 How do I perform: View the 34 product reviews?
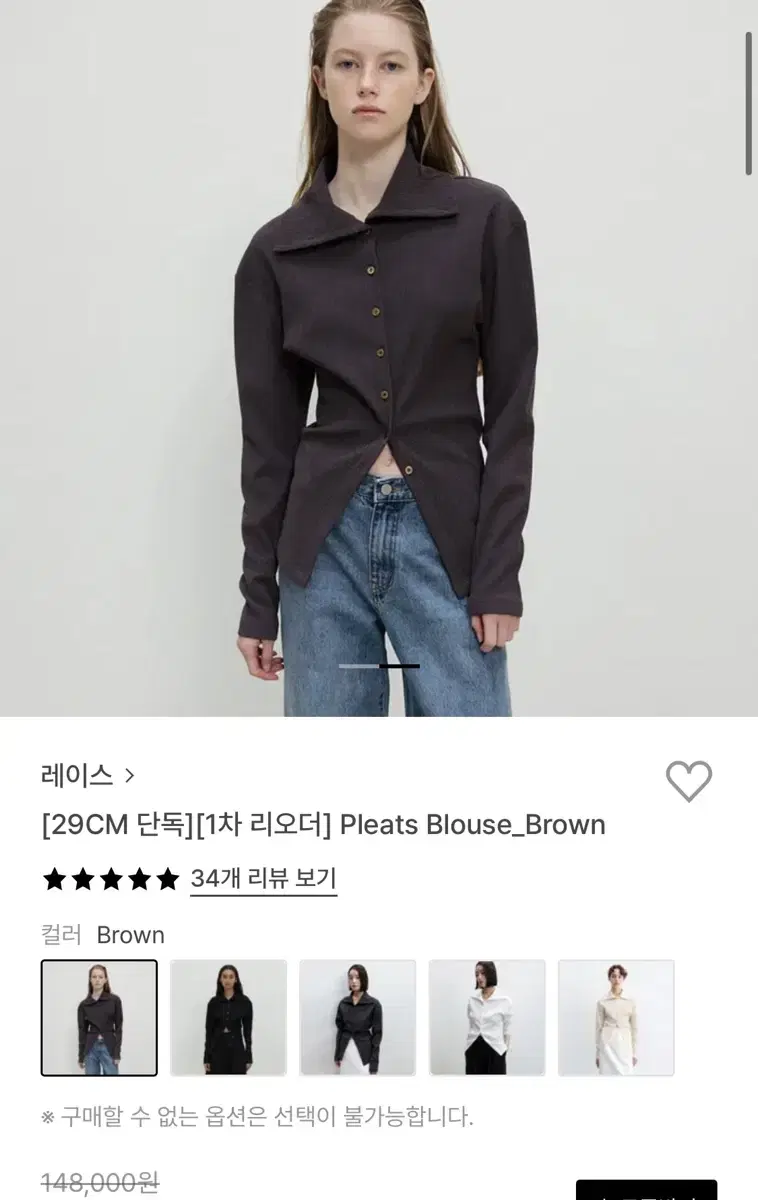[x=264, y=881]
